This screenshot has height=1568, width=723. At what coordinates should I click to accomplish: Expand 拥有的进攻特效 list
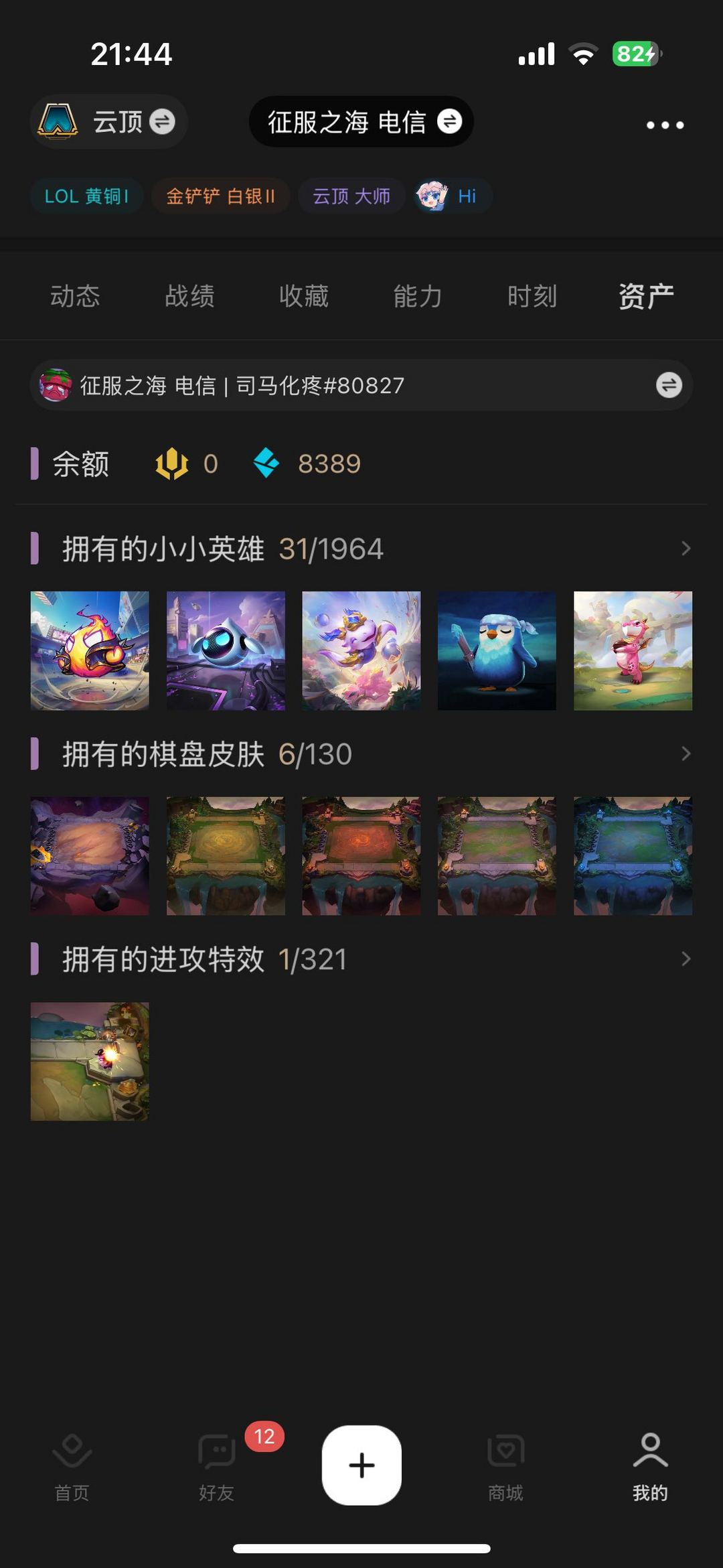(685, 959)
